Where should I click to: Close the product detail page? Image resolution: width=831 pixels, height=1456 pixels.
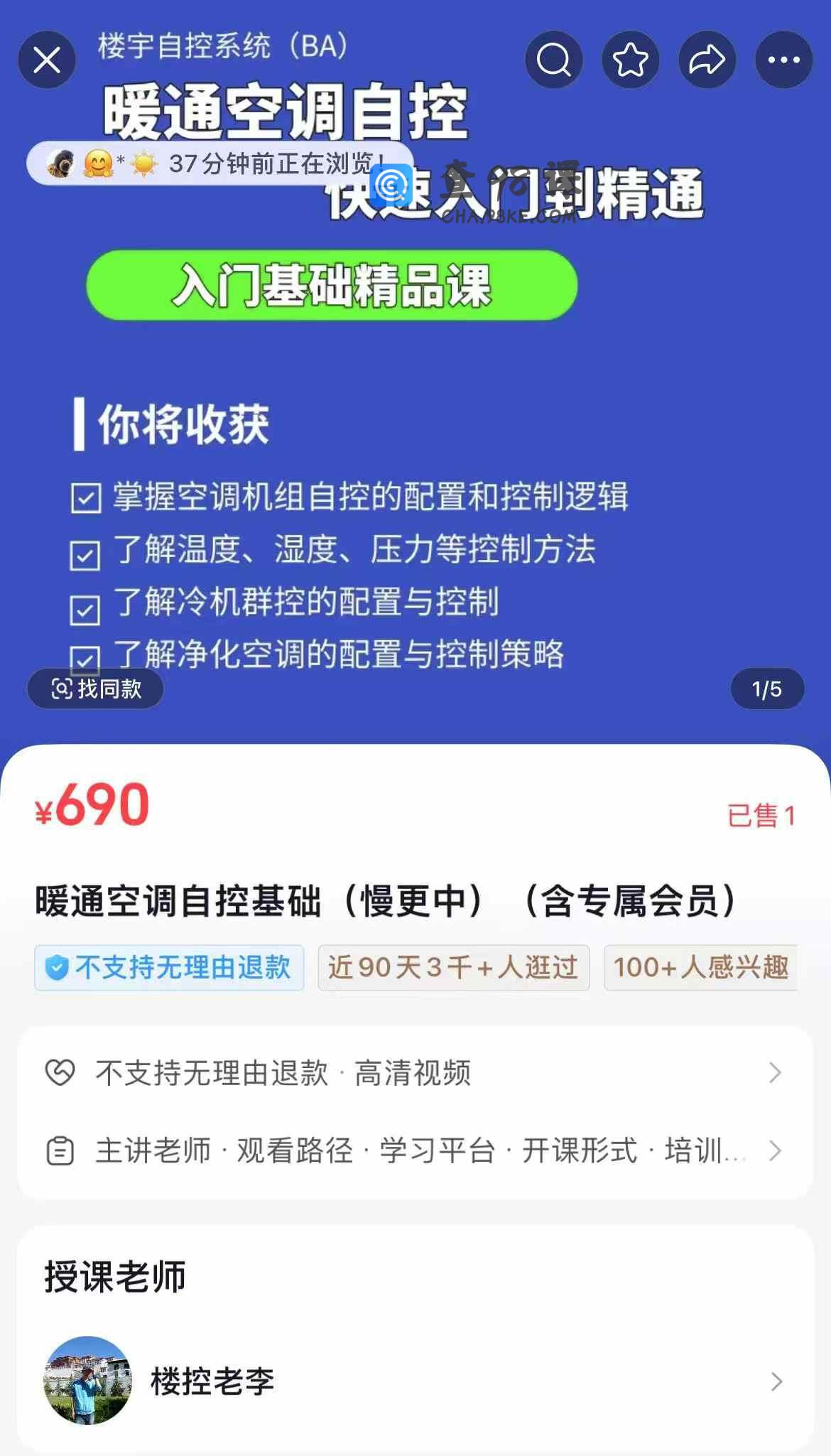[x=47, y=60]
